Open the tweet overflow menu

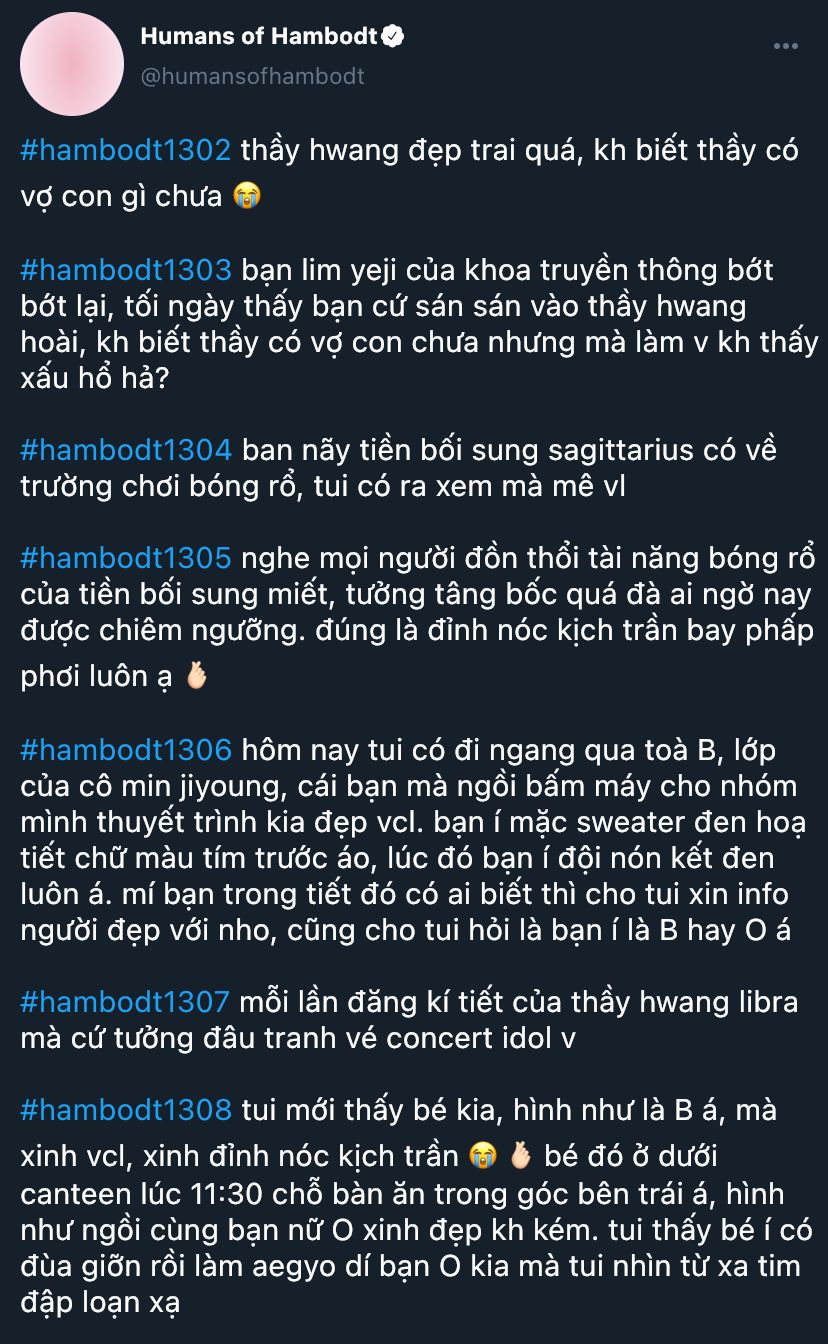tap(786, 47)
